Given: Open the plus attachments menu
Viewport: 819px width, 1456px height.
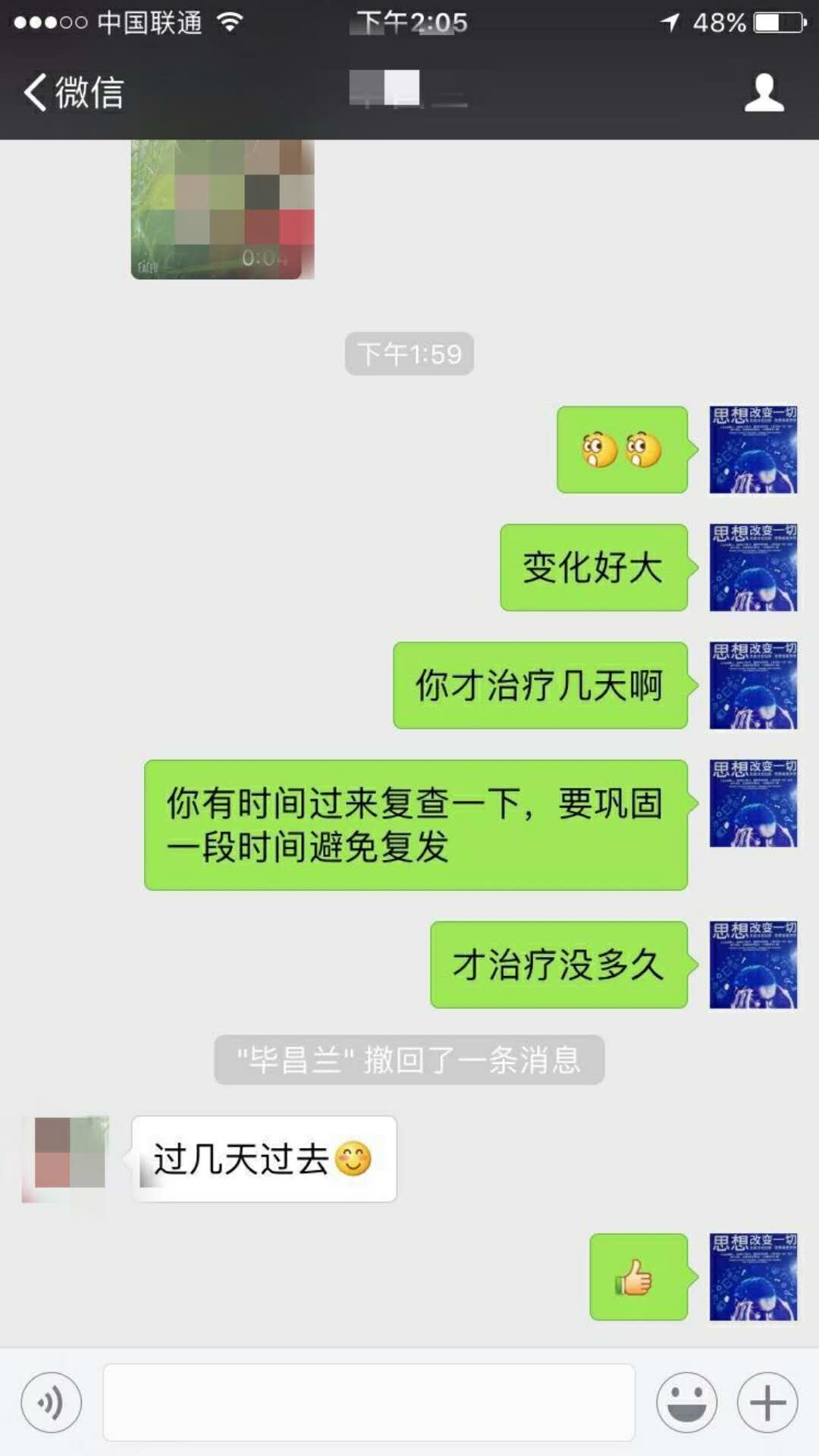Looking at the screenshot, I should [x=767, y=1402].
